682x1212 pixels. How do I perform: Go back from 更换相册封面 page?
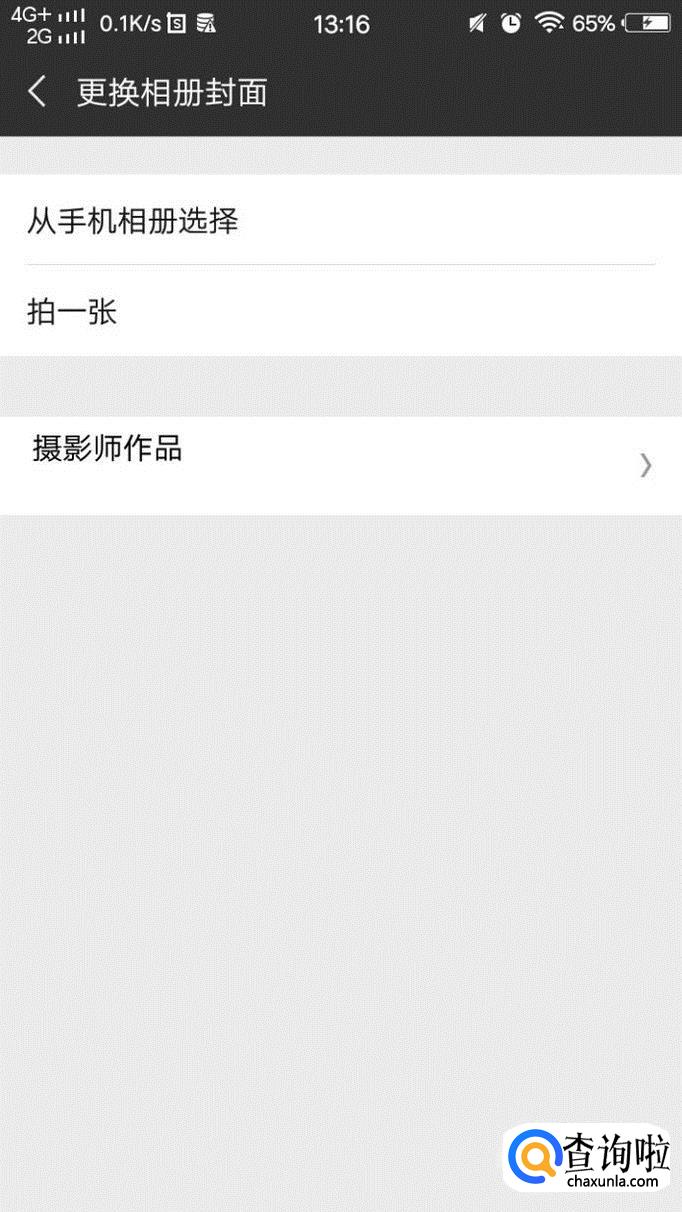click(37, 93)
